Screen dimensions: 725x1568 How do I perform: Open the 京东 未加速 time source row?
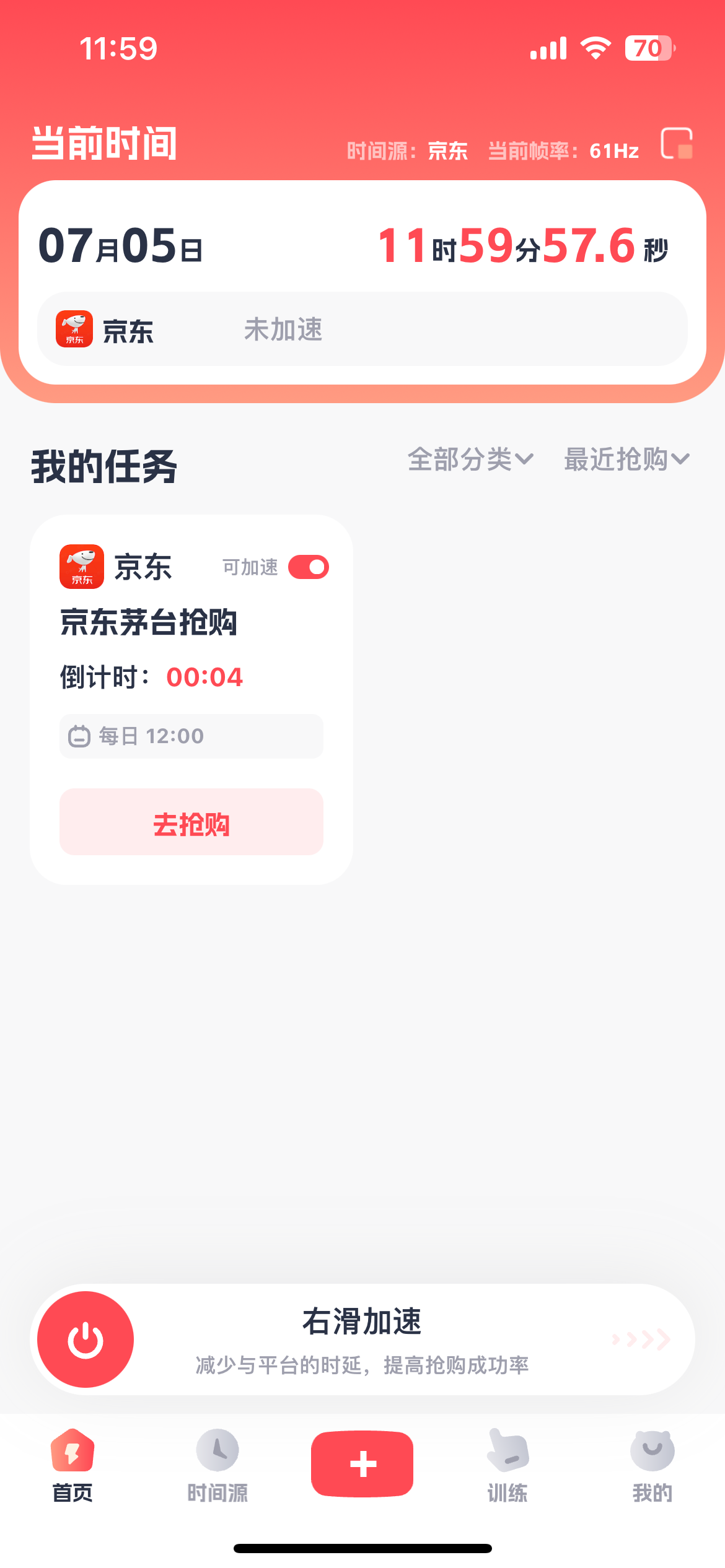point(362,329)
